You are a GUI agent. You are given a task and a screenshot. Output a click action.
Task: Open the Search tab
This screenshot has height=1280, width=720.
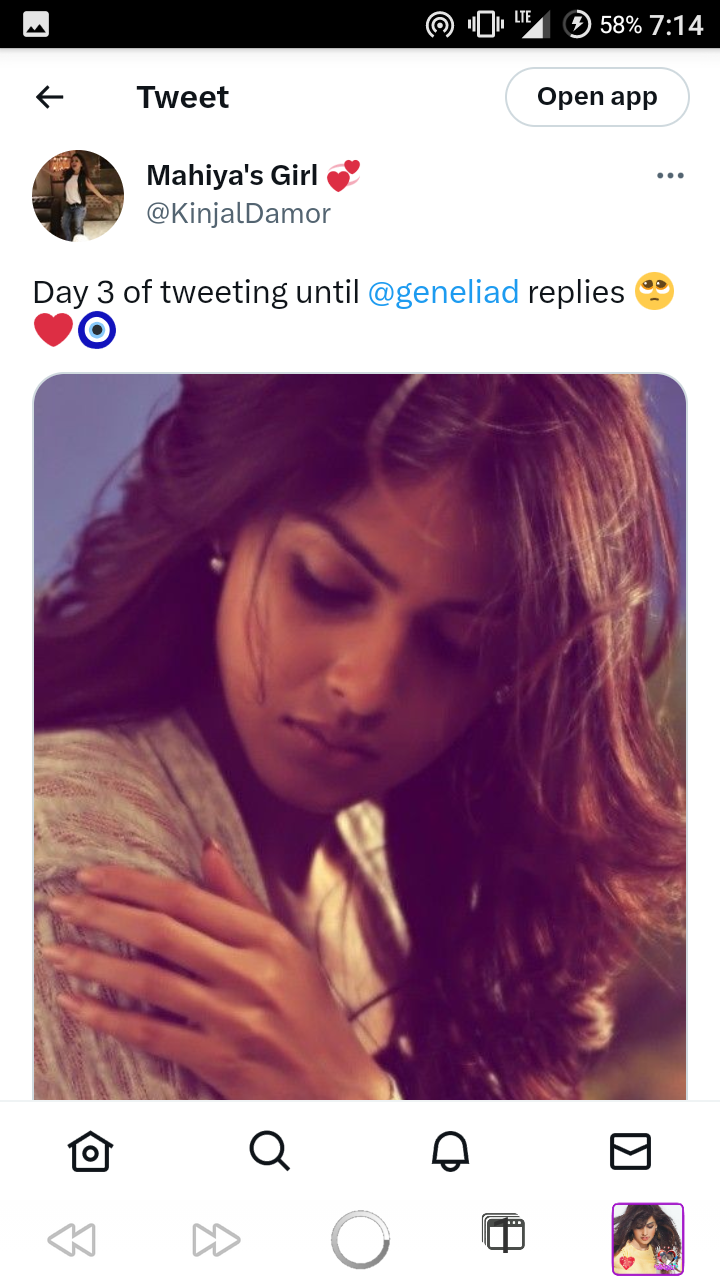coord(270,1151)
